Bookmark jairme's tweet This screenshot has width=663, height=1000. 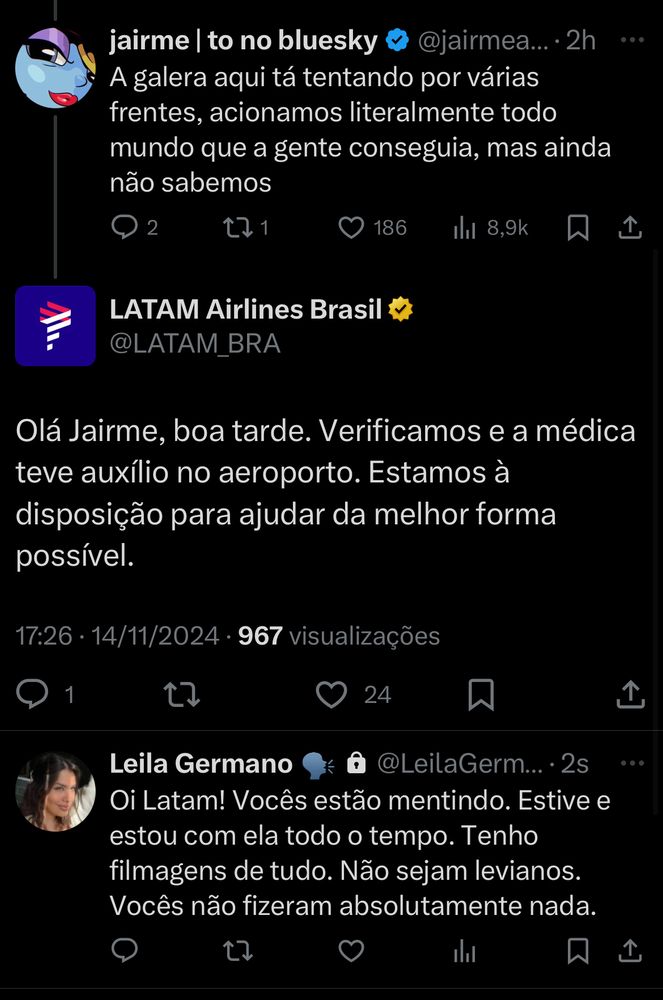point(577,228)
